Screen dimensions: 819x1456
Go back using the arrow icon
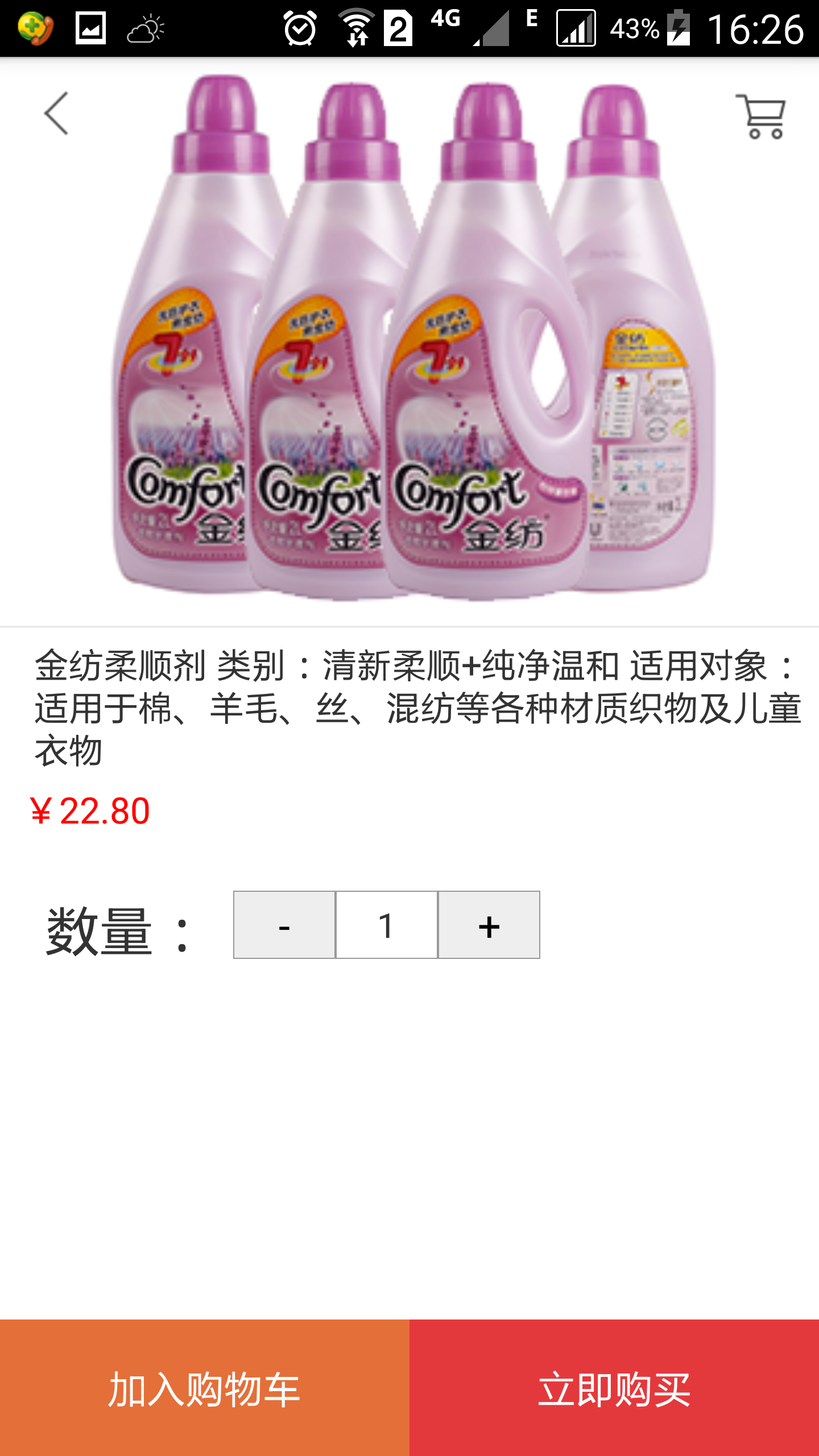[x=56, y=113]
